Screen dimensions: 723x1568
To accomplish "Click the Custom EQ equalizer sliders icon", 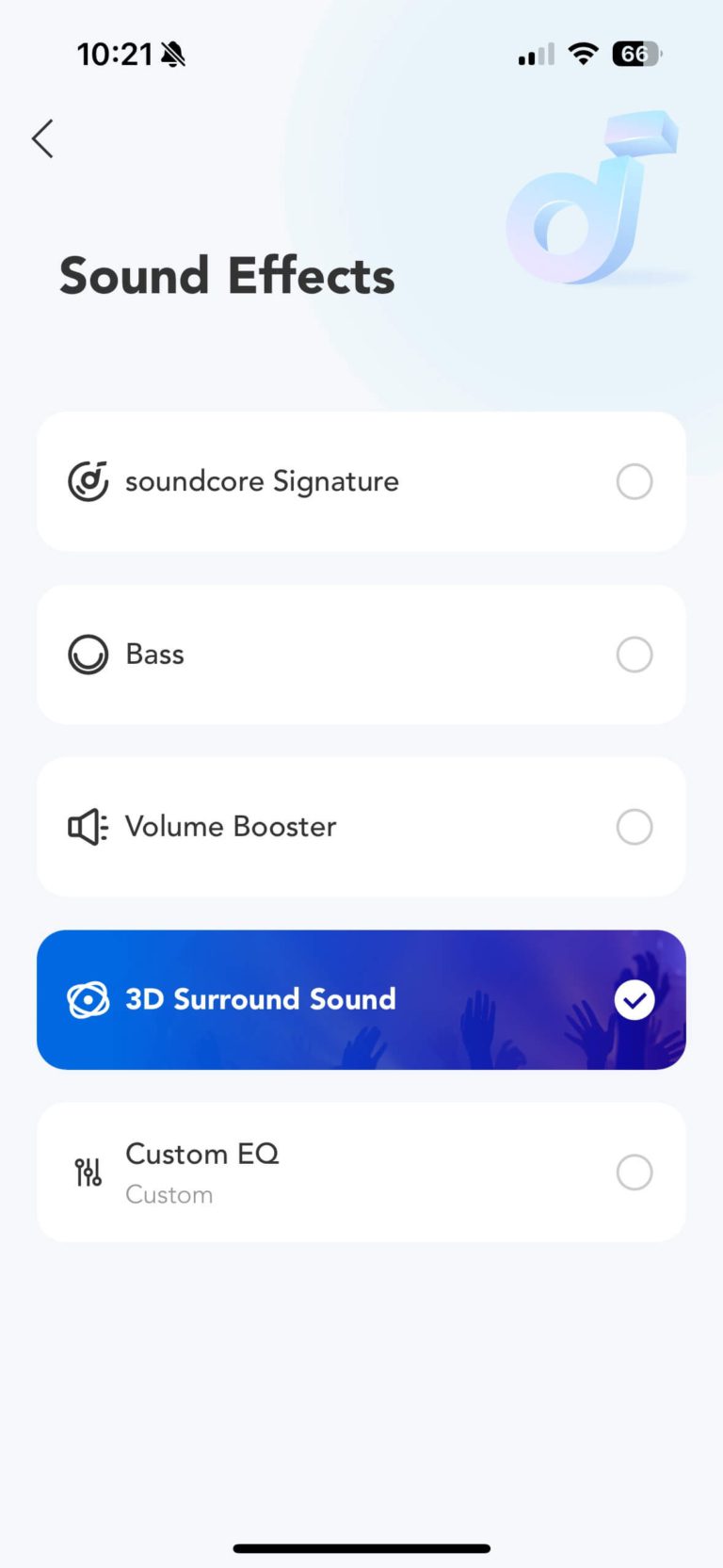I will [88, 1172].
